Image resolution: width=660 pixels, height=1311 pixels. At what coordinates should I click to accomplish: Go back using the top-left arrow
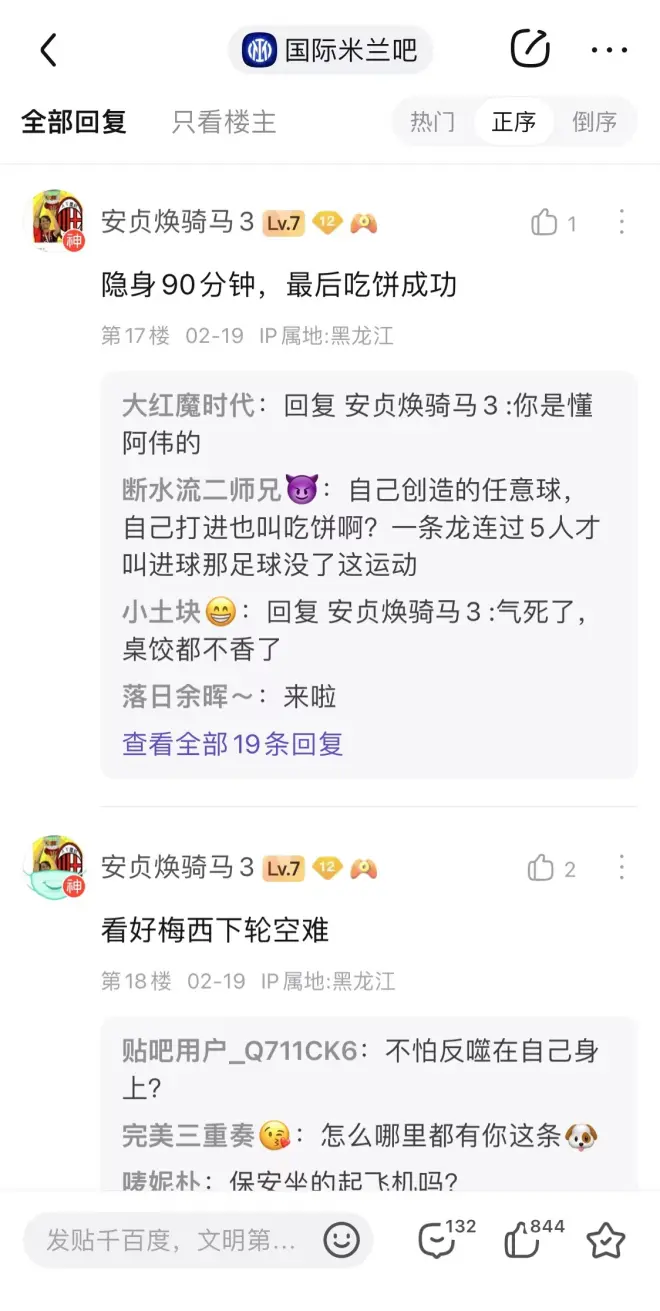coord(48,49)
